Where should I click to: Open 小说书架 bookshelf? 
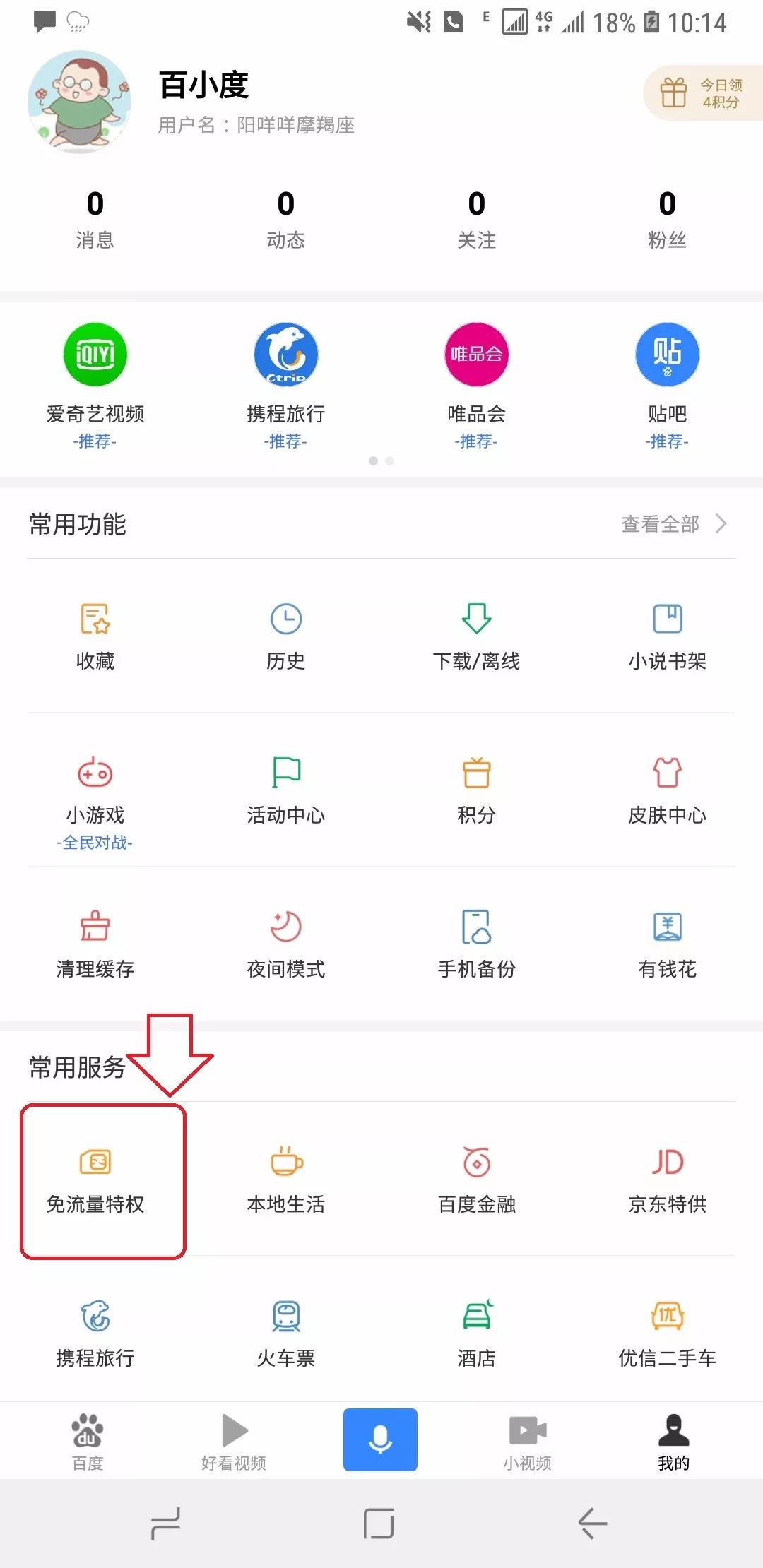click(x=667, y=635)
